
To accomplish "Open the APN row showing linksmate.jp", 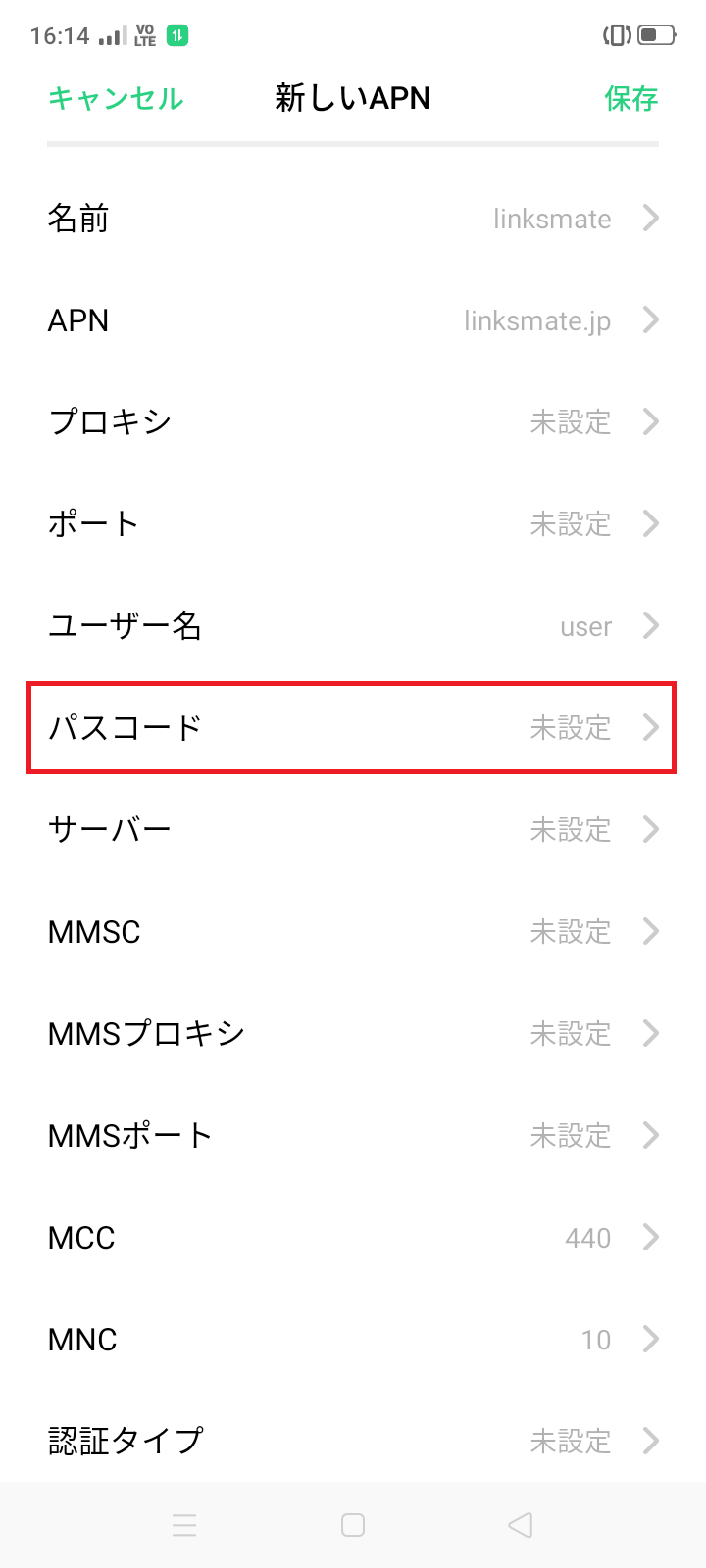I will click(x=353, y=320).
